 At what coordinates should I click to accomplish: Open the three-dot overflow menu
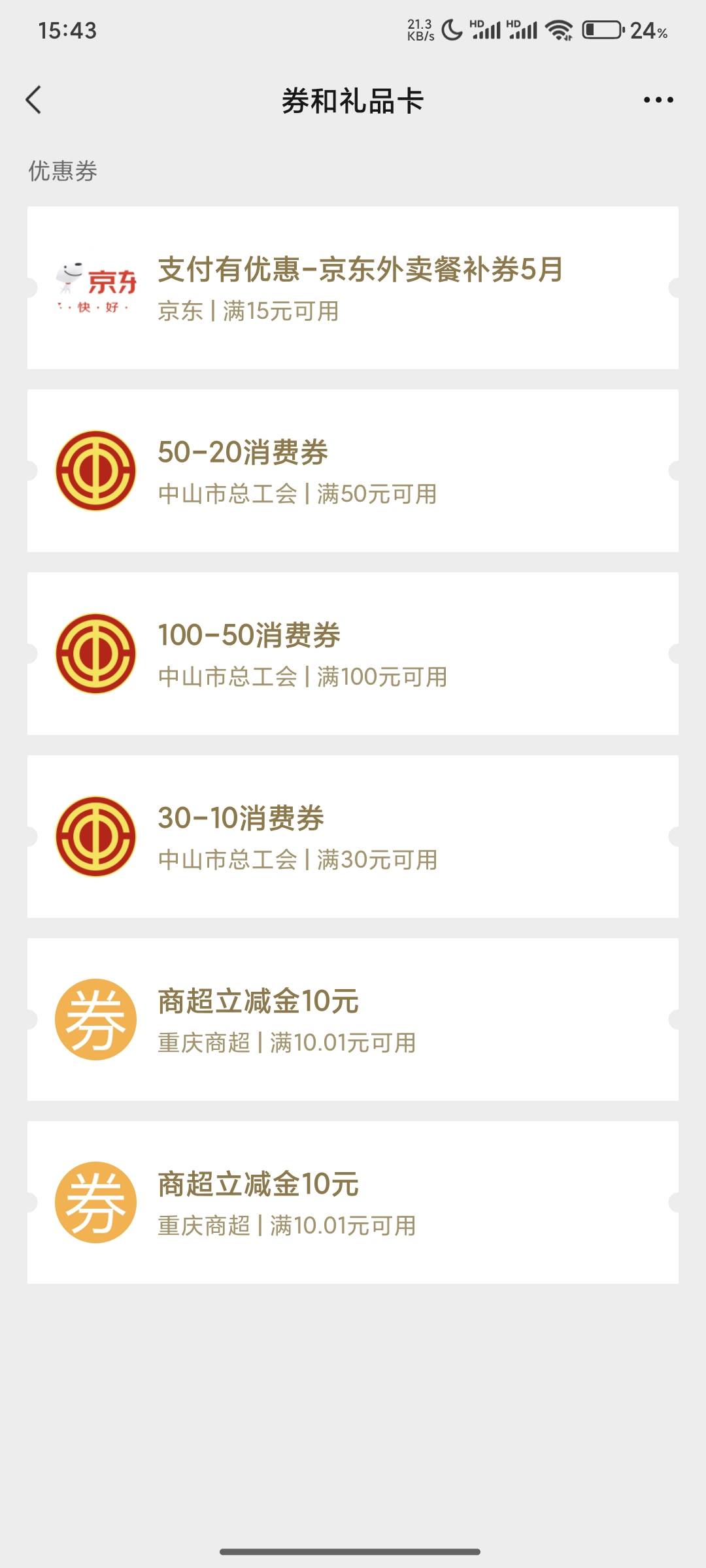[x=658, y=100]
